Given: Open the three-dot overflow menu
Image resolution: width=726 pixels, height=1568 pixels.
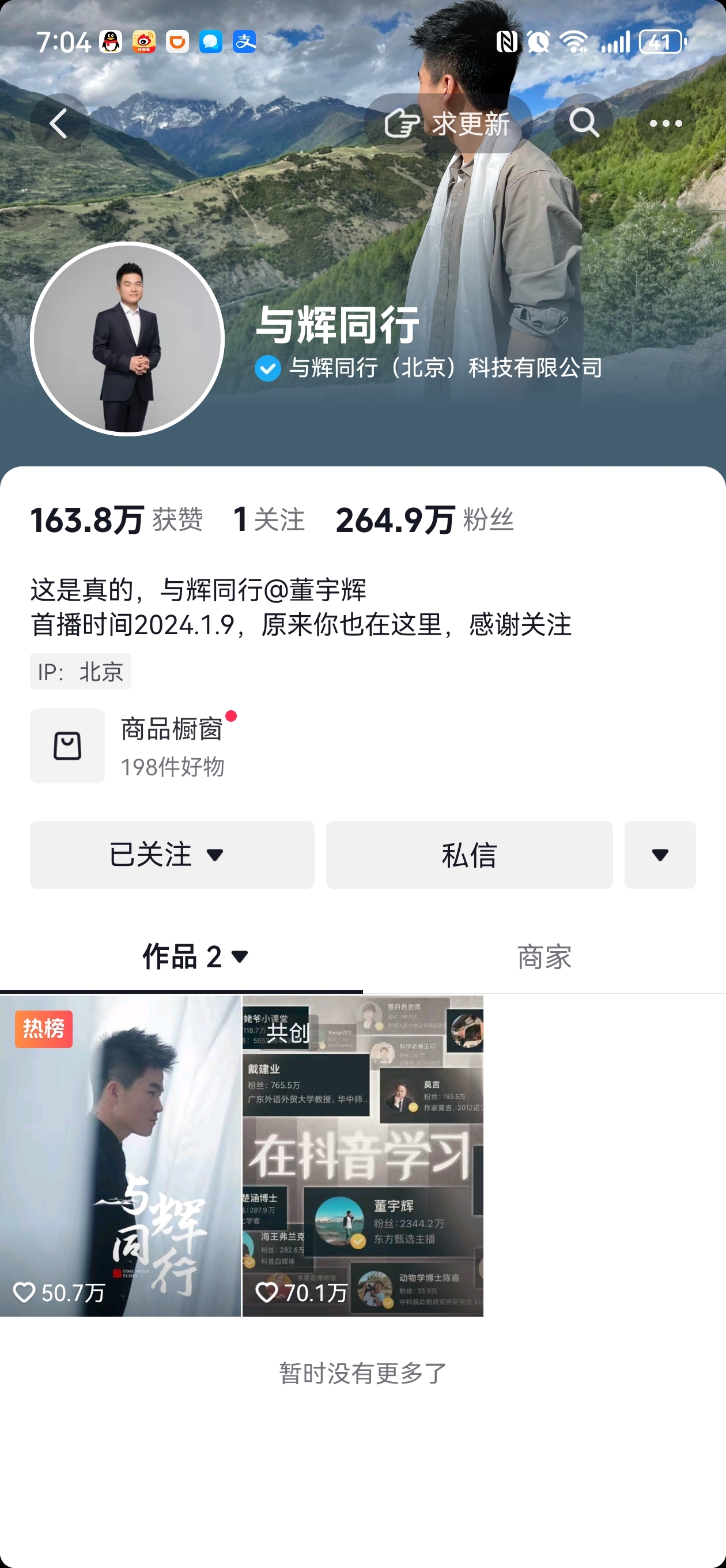Looking at the screenshot, I should tap(665, 123).
